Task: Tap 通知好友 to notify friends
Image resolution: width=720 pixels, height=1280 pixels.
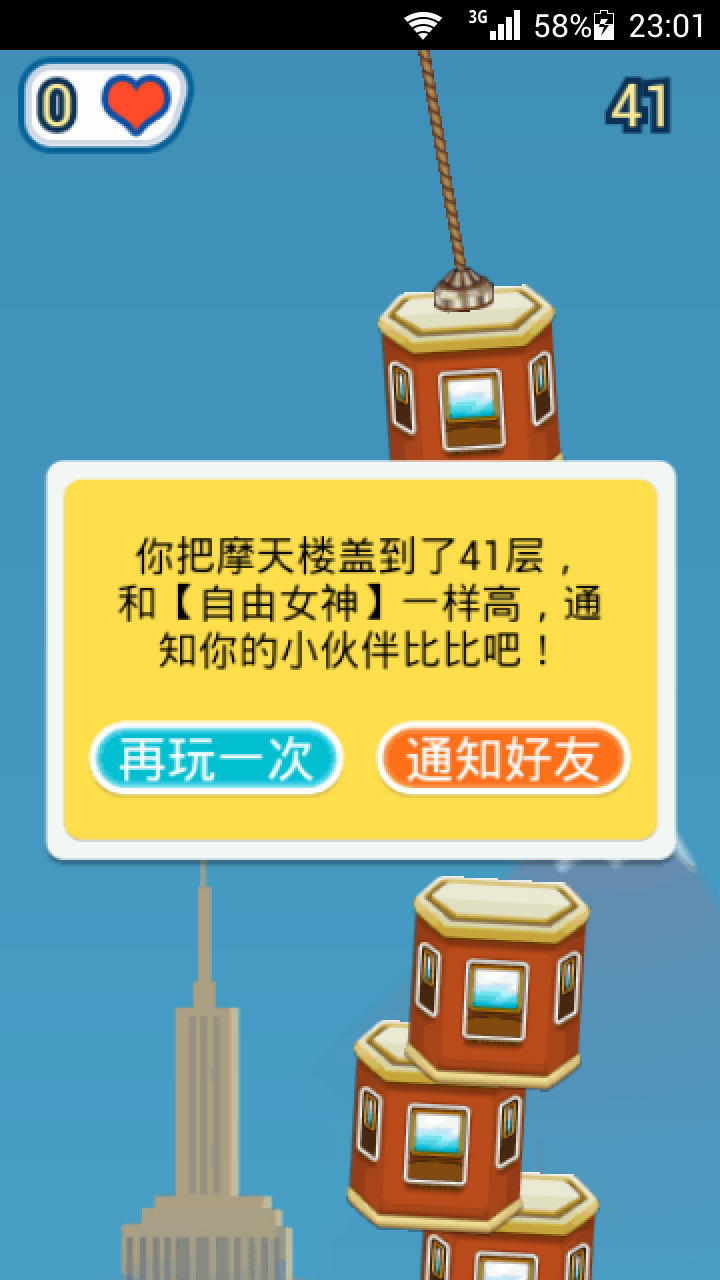Action: 503,759
